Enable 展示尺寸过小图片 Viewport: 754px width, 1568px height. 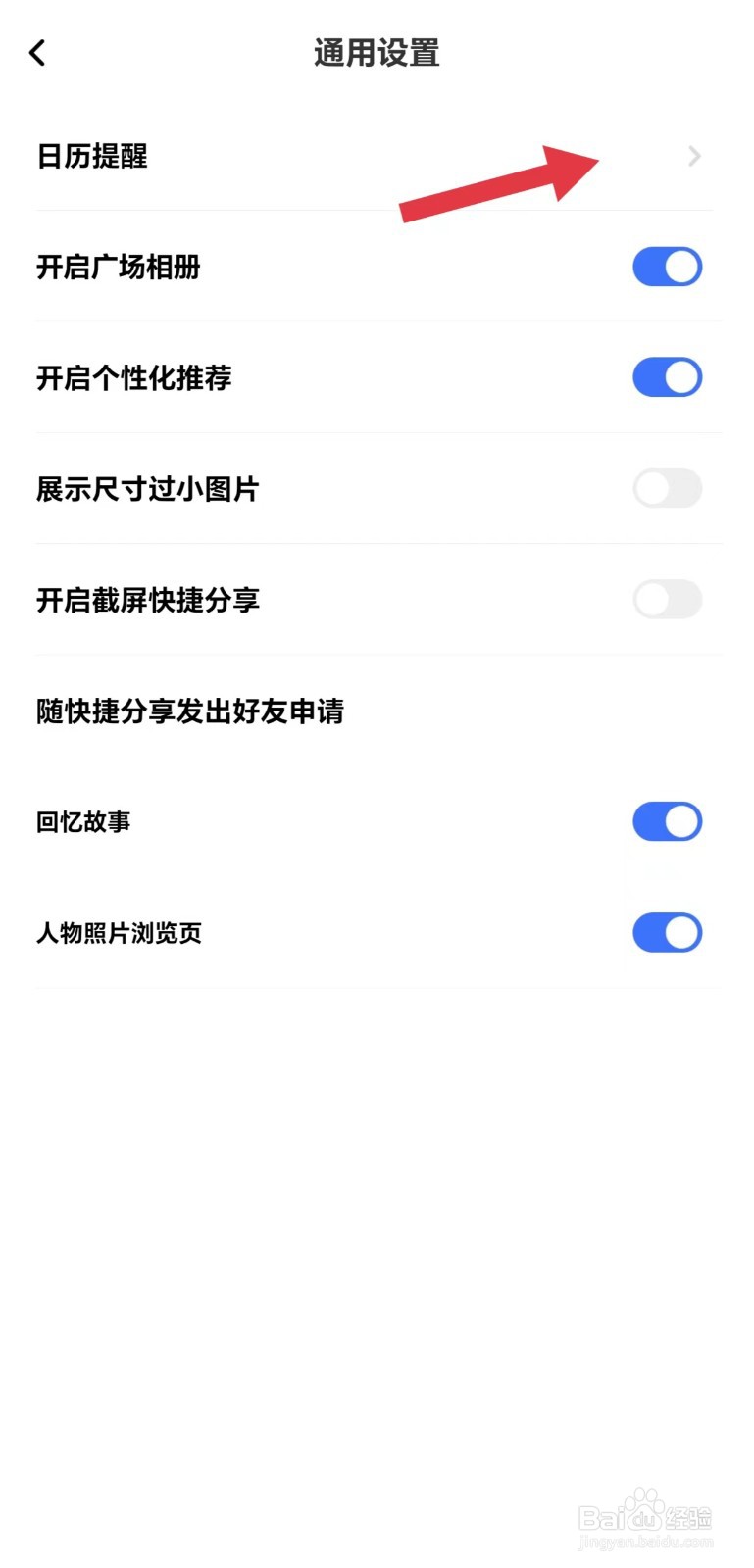(x=667, y=488)
